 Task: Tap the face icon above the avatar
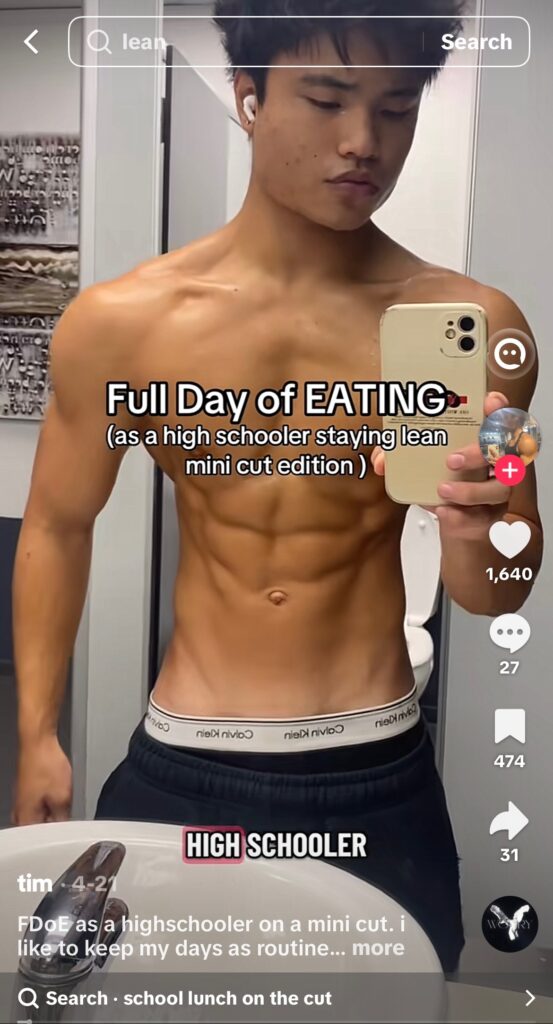511,354
